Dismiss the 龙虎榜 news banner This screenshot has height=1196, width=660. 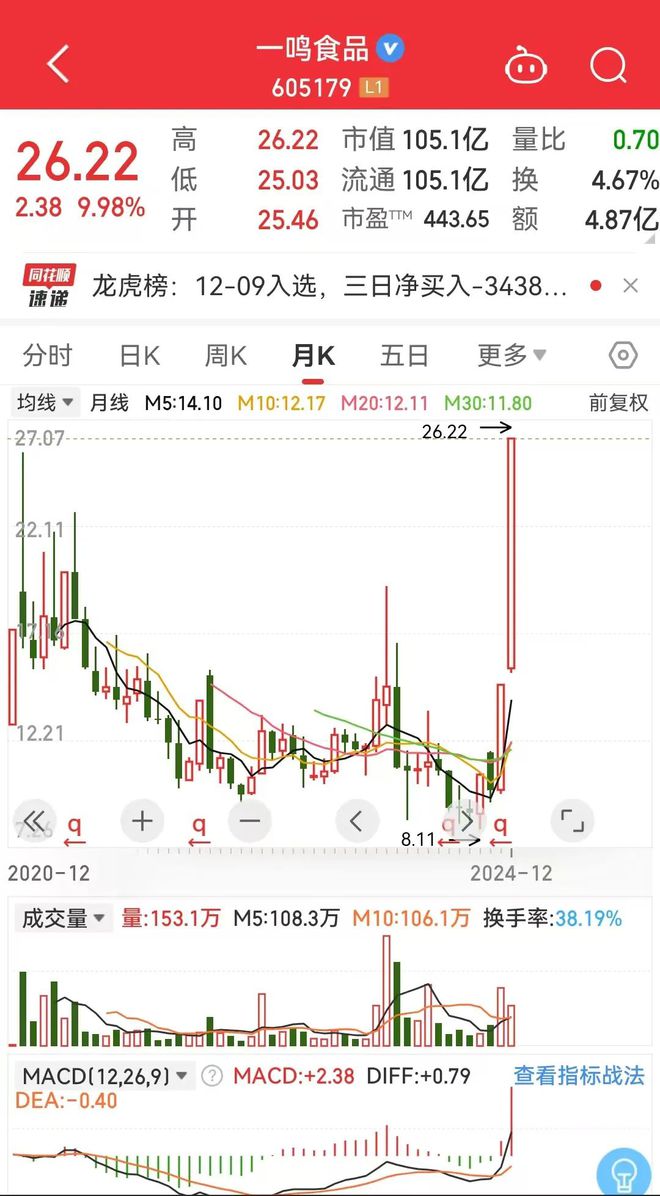(x=630, y=286)
